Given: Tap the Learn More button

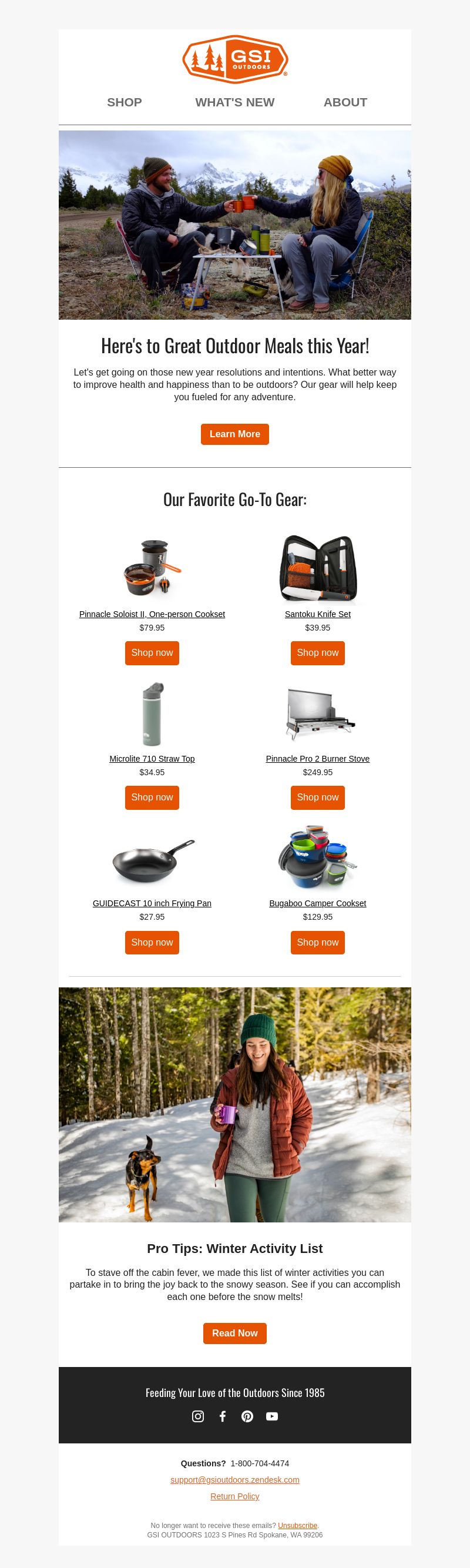Looking at the screenshot, I should pos(234,434).
